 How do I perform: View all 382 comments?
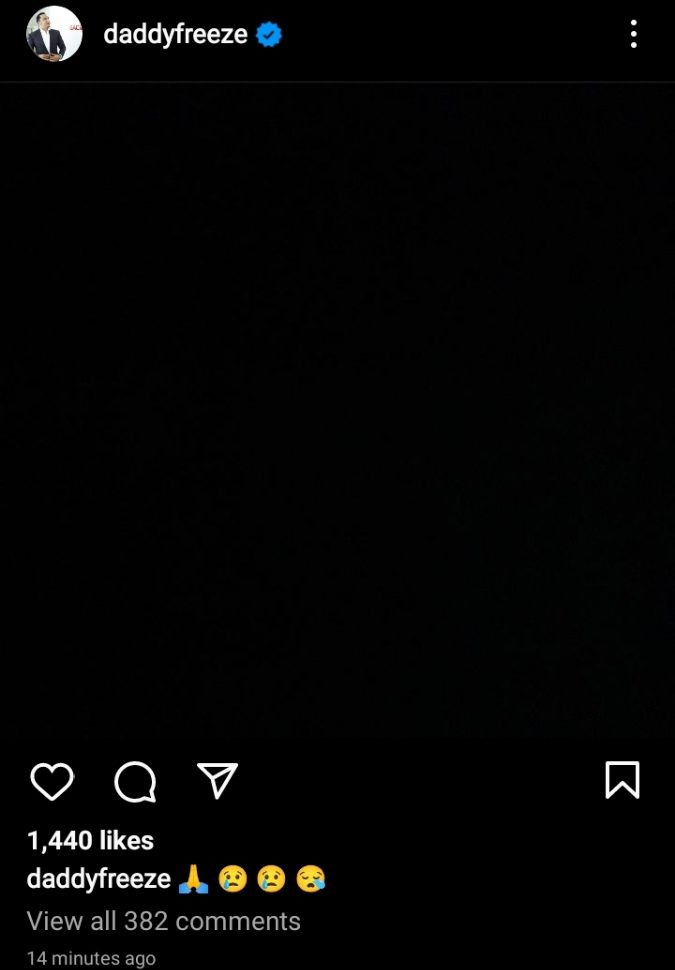tap(163, 921)
